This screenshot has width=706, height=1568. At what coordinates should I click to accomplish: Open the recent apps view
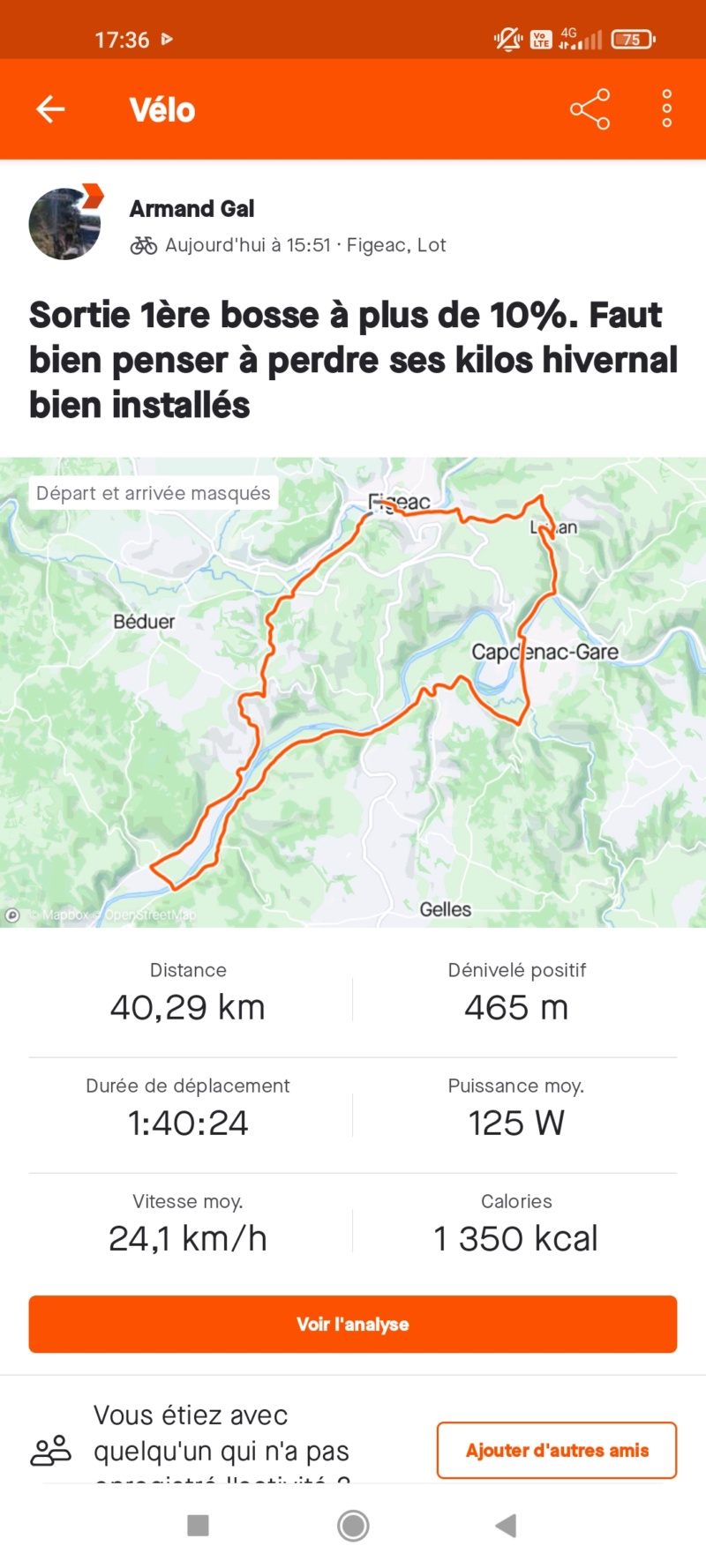tap(199, 1526)
